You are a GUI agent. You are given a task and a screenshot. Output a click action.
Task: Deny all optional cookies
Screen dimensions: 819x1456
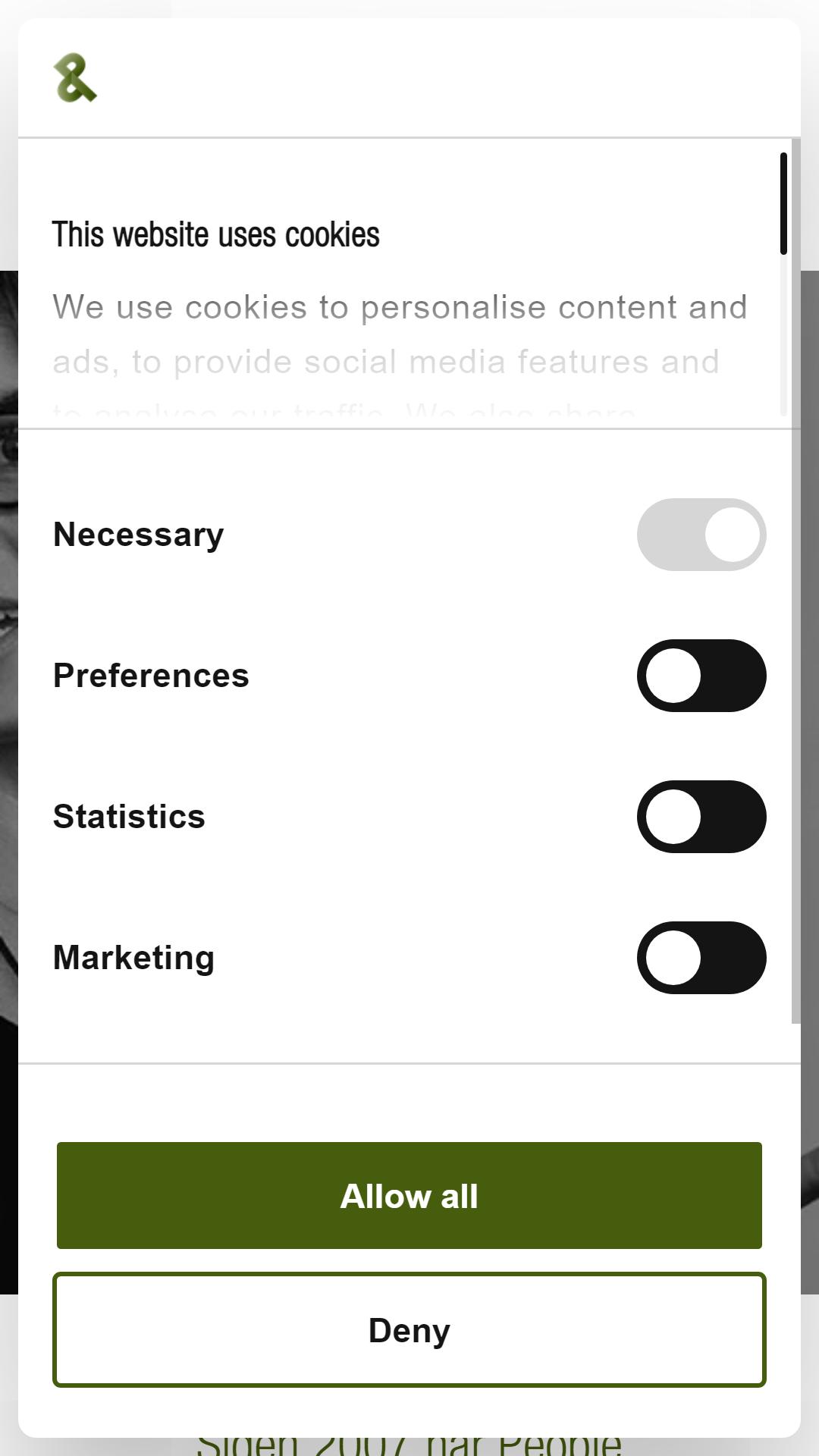point(409,1330)
